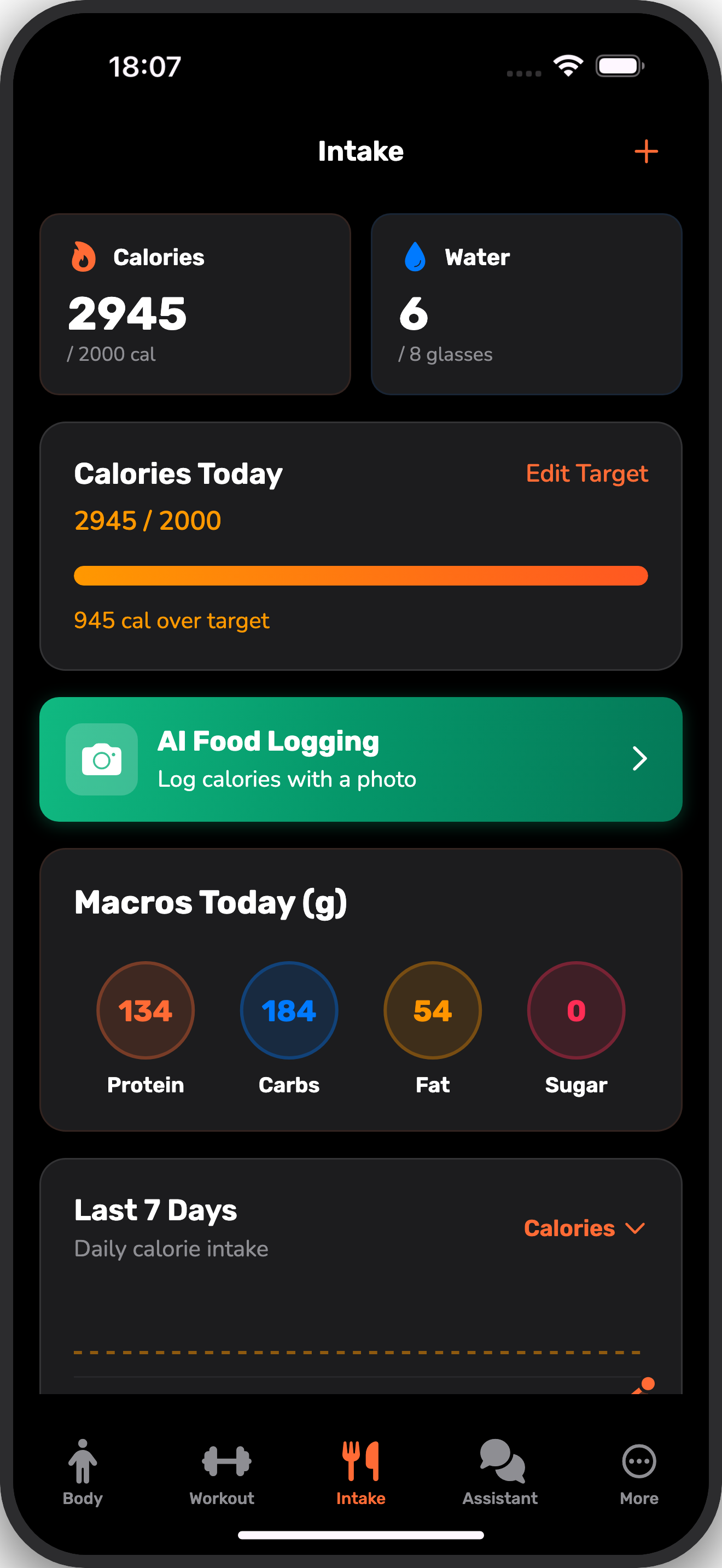Open the Assistant tab

tap(500, 1471)
